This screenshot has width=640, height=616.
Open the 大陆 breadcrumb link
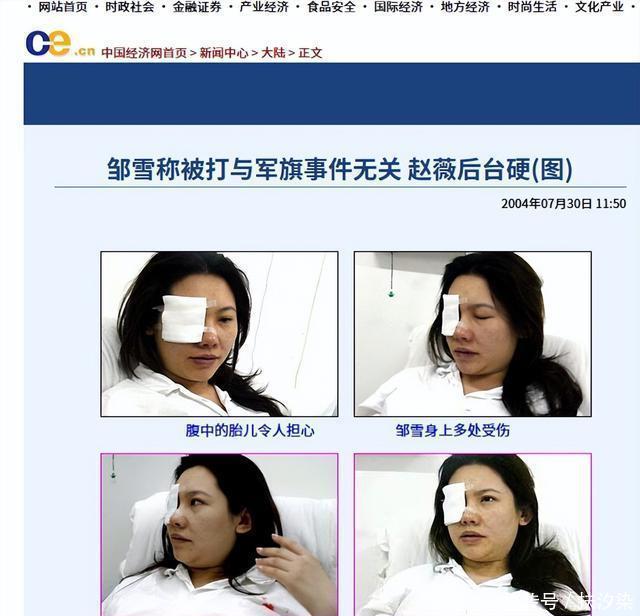click(x=273, y=53)
